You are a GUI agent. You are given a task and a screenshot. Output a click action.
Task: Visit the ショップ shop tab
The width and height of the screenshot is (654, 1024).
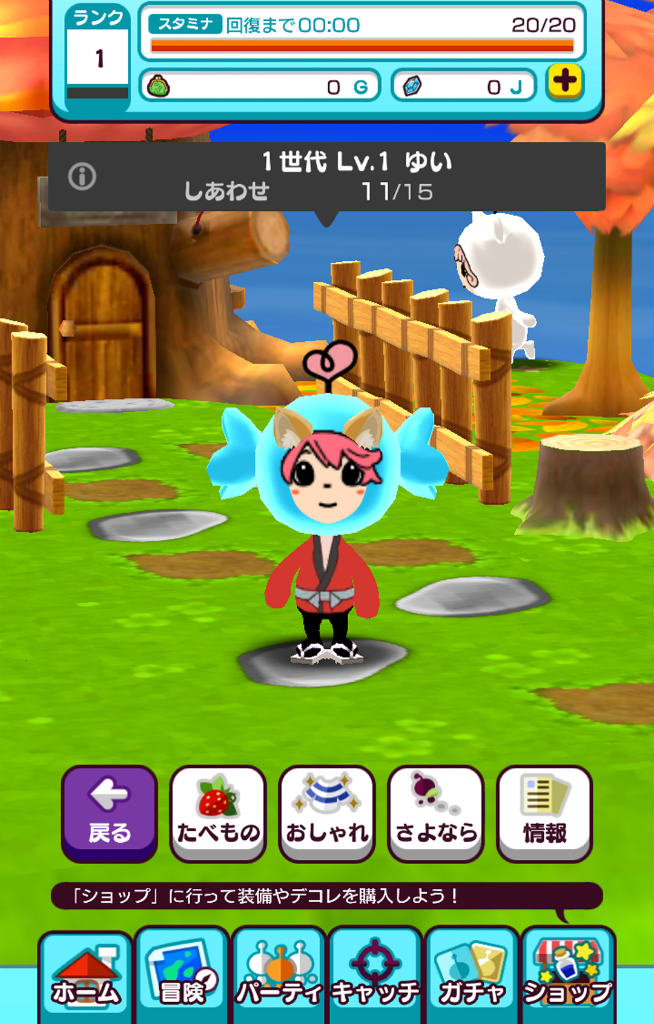[568, 976]
